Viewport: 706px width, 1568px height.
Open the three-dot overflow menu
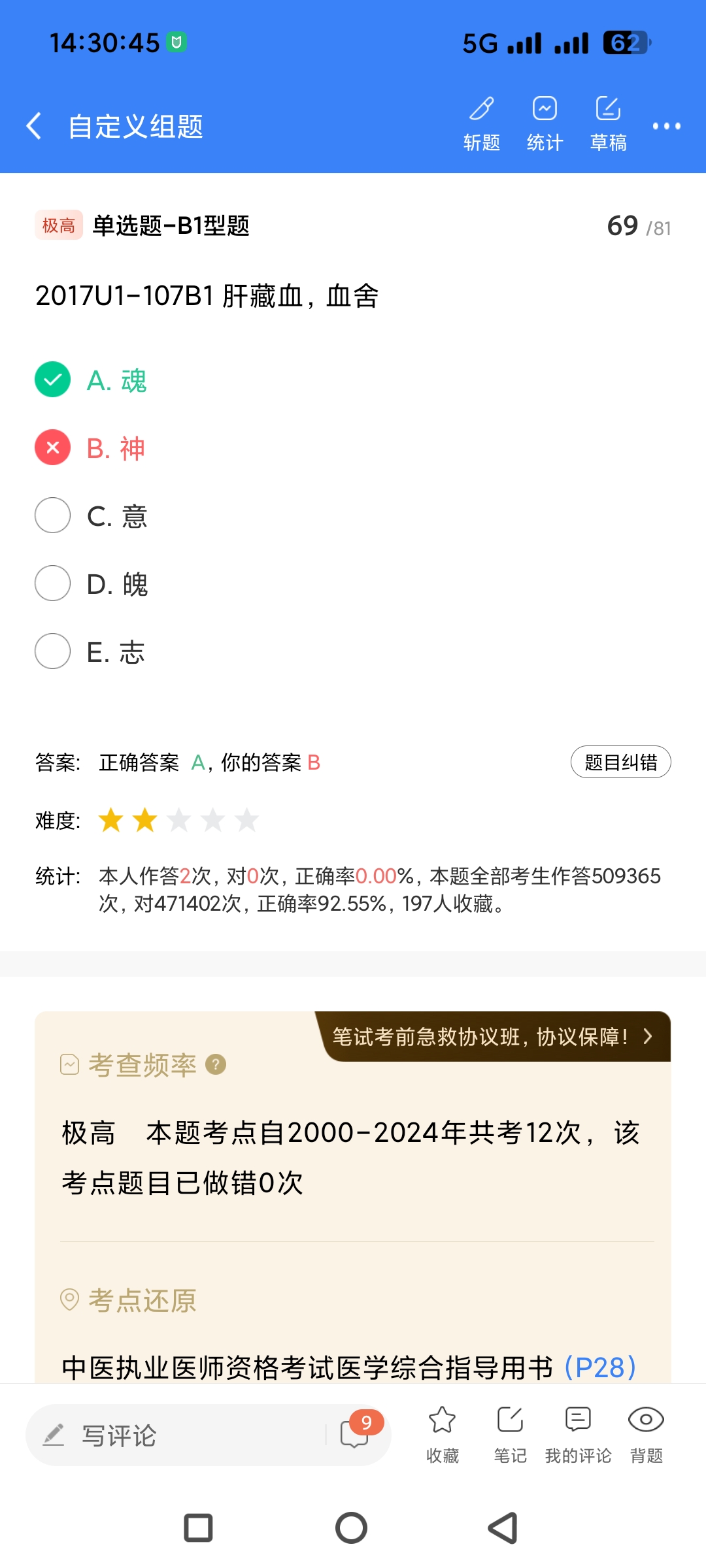click(x=666, y=125)
